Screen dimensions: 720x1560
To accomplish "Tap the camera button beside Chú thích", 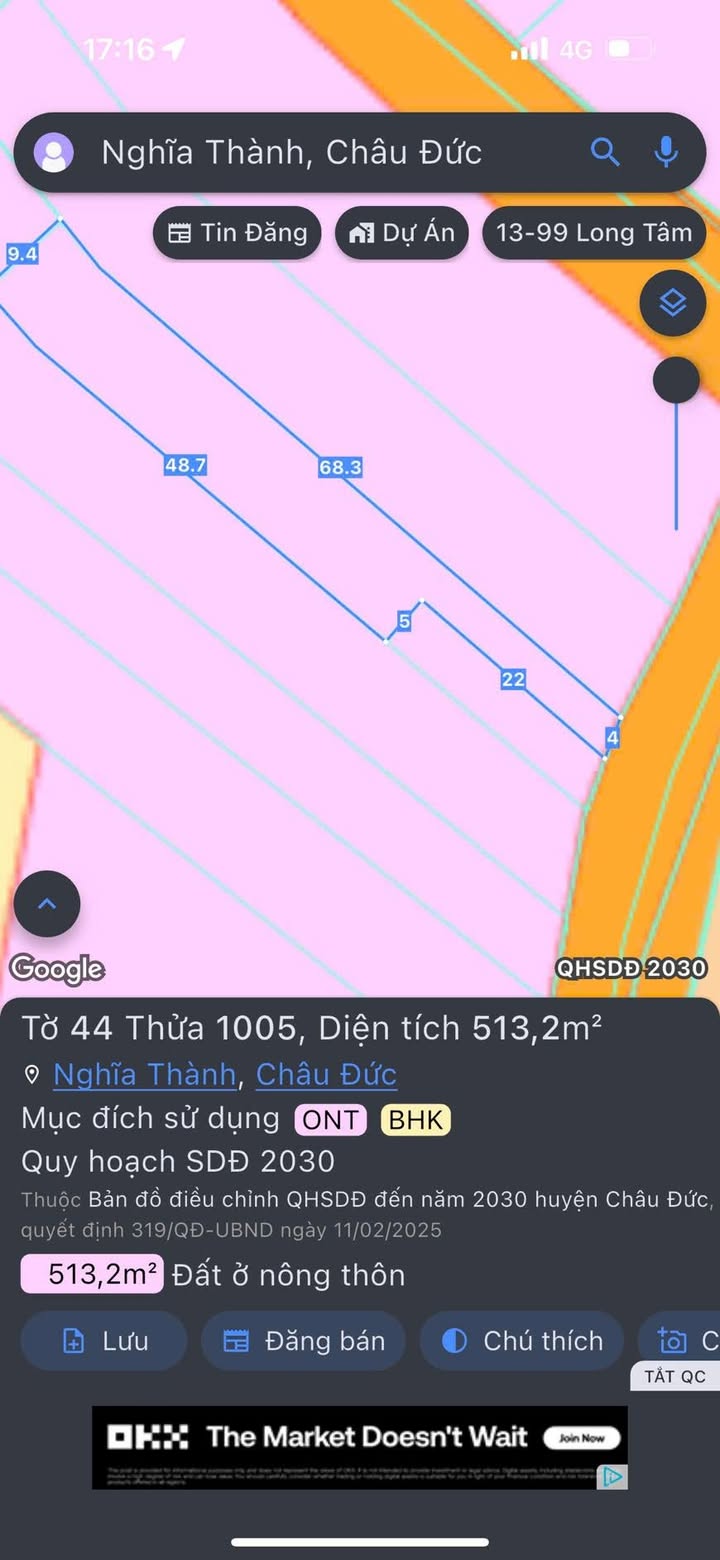I will (682, 1341).
